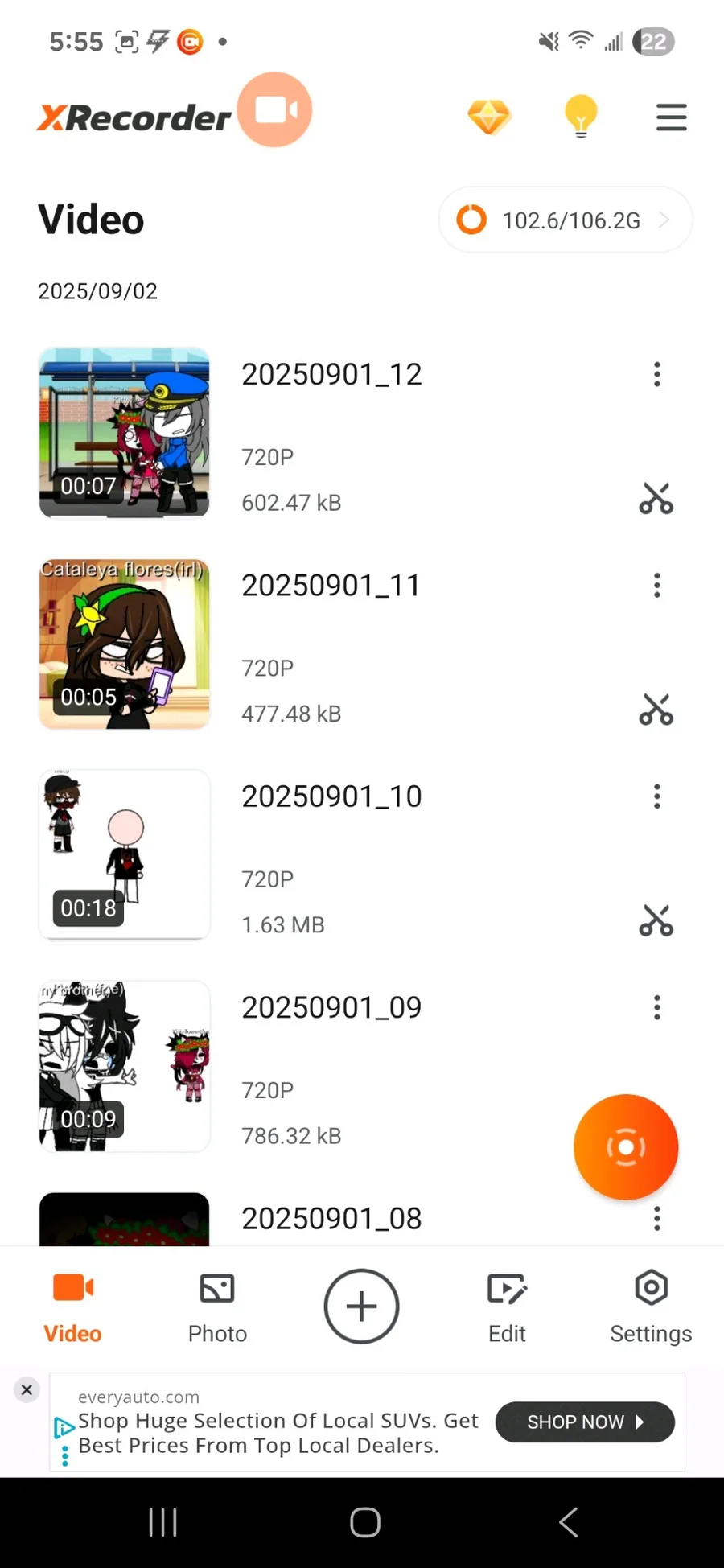Open the hamburger menu

(x=671, y=117)
